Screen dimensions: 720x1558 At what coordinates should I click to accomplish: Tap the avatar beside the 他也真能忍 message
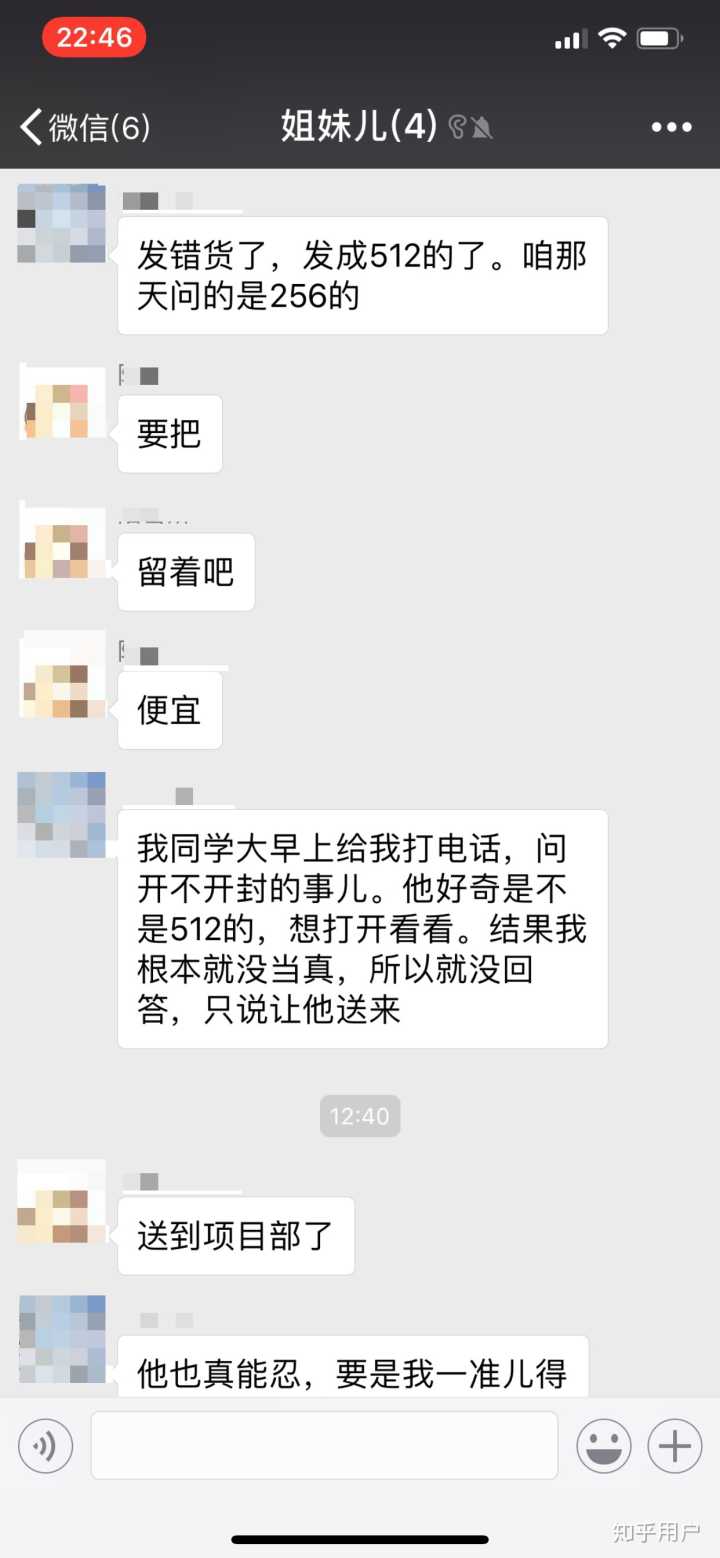click(x=61, y=1338)
